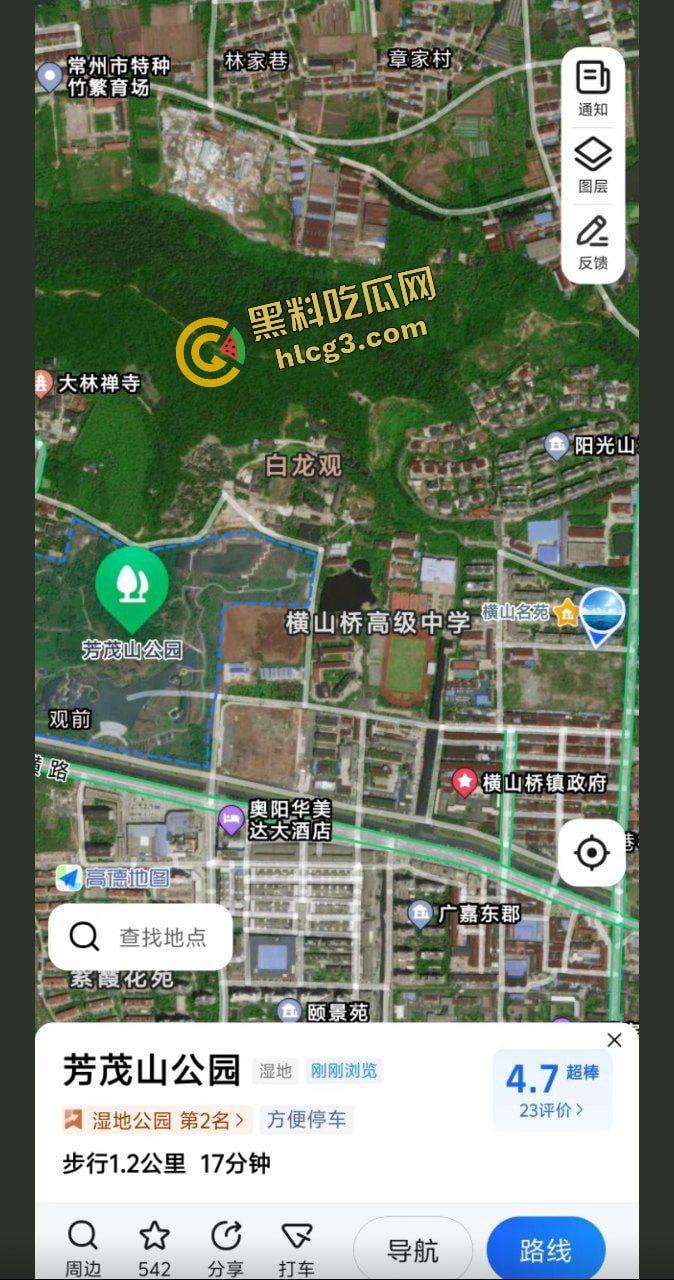Open the 图层 map layers selector
674x1280 pixels.
[x=593, y=165]
